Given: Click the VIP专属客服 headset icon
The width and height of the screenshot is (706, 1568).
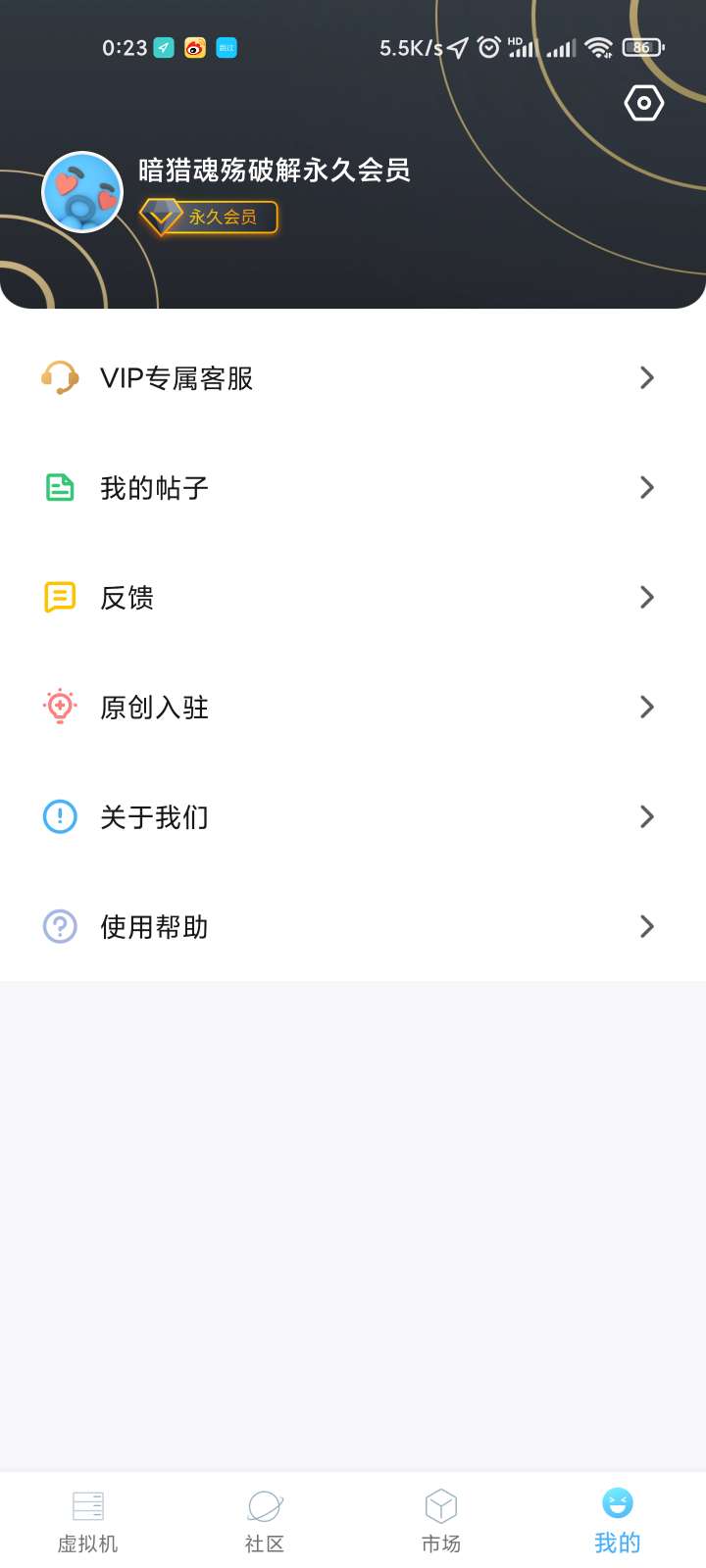Looking at the screenshot, I should point(59,377).
